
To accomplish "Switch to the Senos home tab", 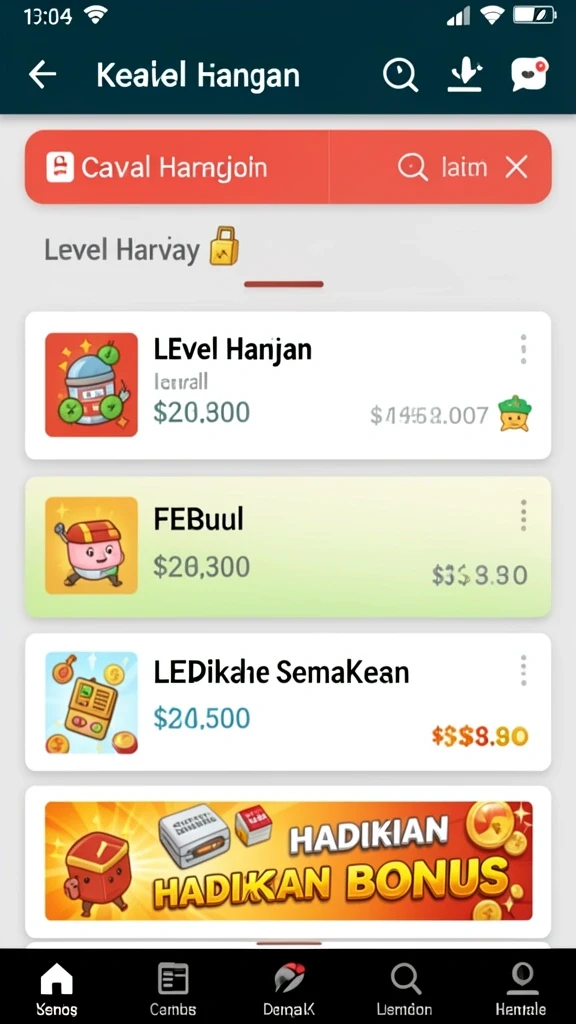I will pyautogui.click(x=57, y=989).
